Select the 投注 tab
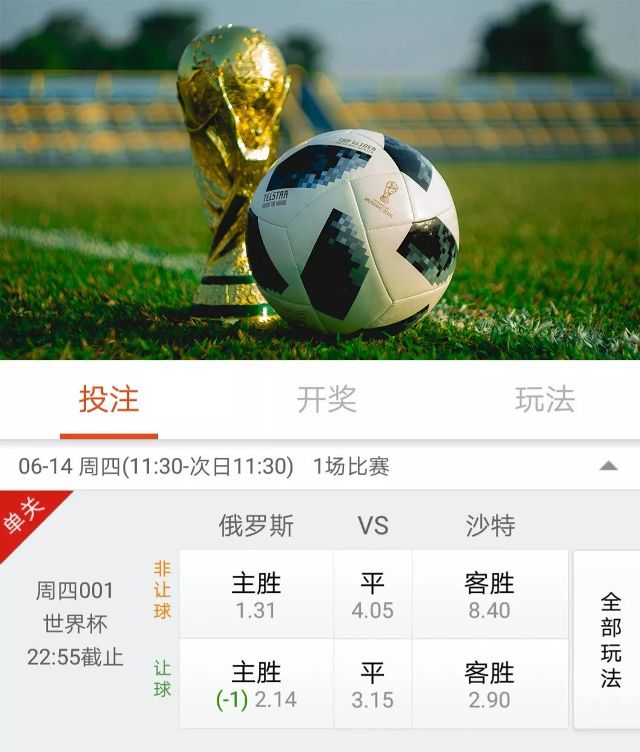Screen dimensions: 640x752 click(109, 400)
